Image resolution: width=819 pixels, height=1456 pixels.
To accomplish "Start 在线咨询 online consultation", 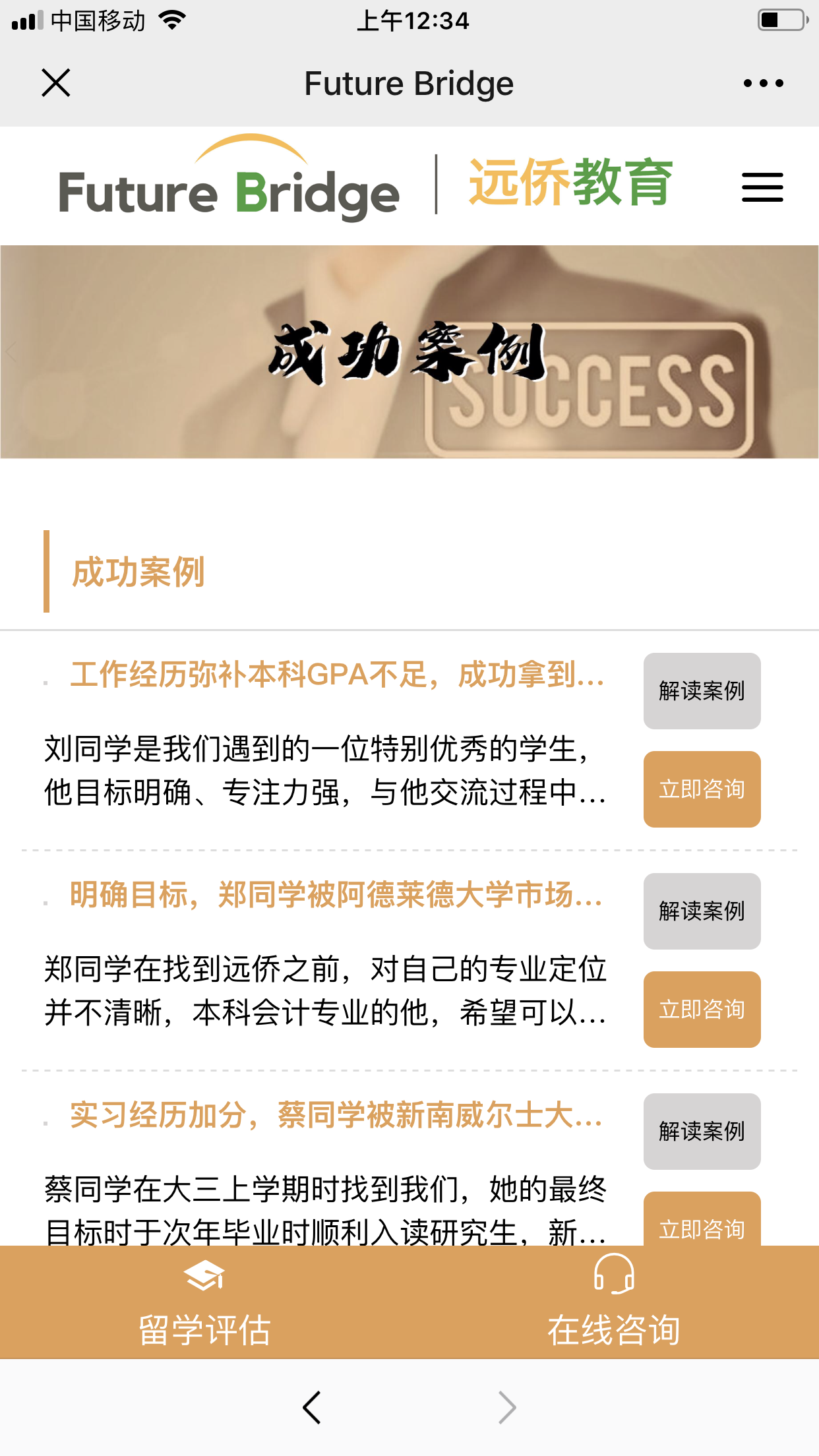I will pos(613,1302).
